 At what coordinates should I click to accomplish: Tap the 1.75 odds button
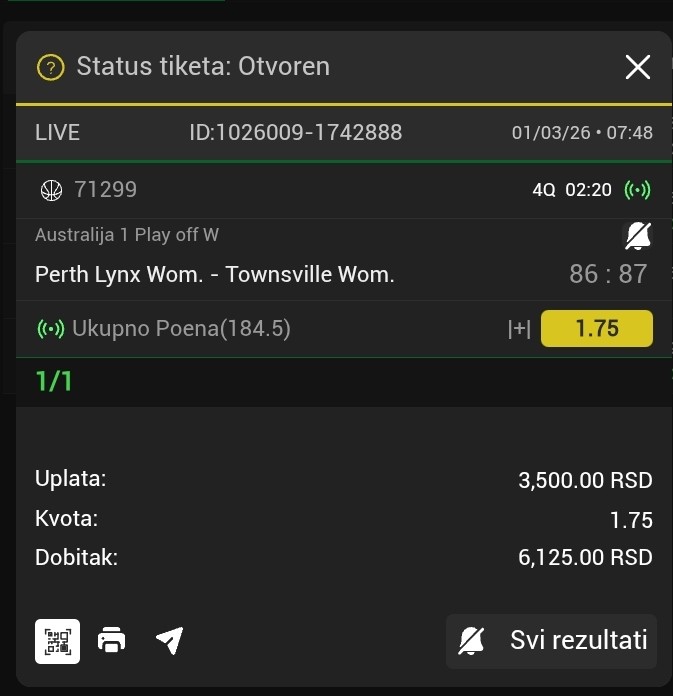click(596, 328)
